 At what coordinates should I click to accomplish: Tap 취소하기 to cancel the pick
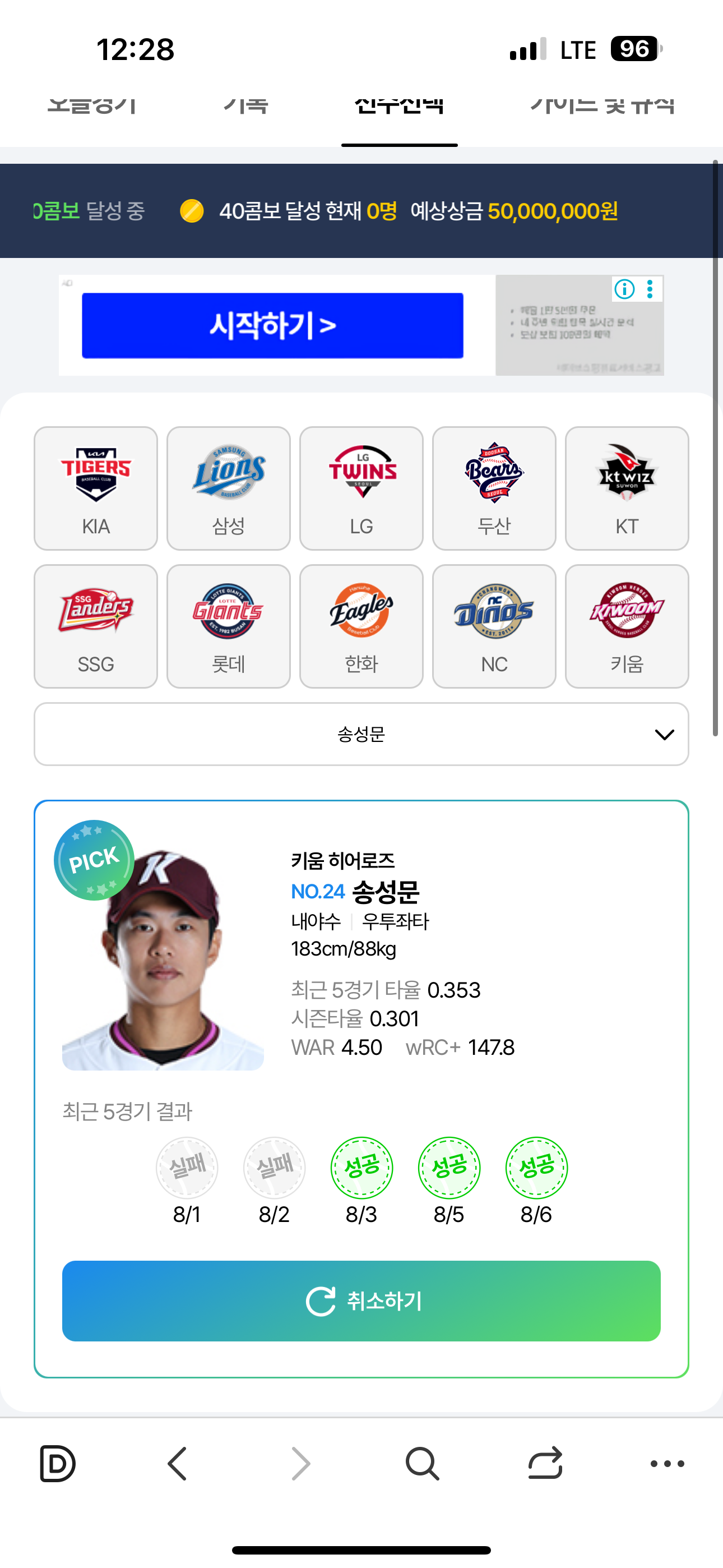pos(361,1301)
